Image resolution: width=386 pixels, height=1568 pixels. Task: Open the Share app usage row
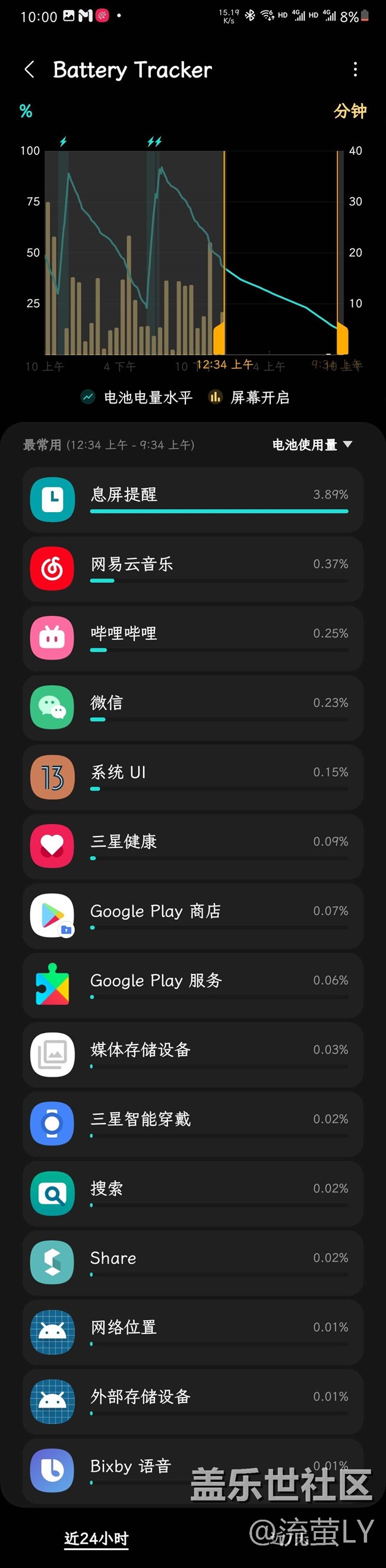click(x=193, y=1263)
